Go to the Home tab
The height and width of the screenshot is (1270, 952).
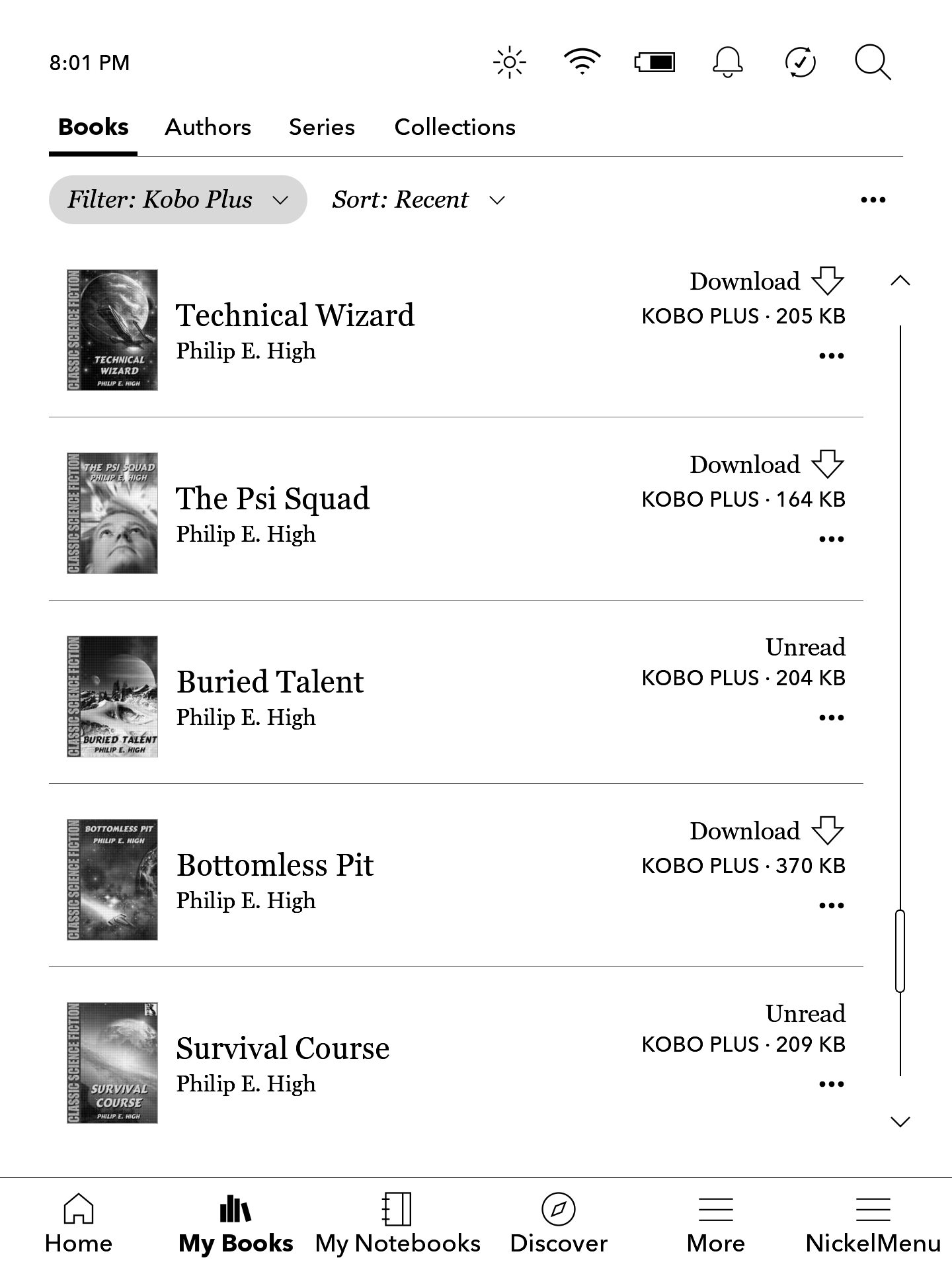pyautogui.click(x=78, y=1224)
